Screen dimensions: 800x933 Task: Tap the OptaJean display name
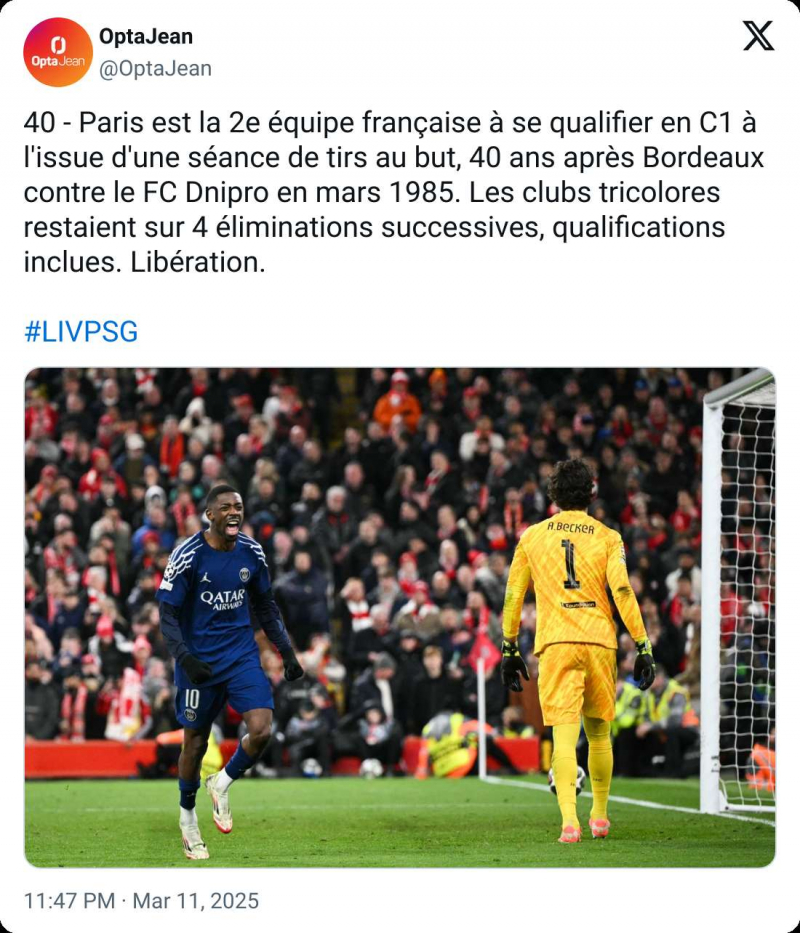click(x=145, y=37)
